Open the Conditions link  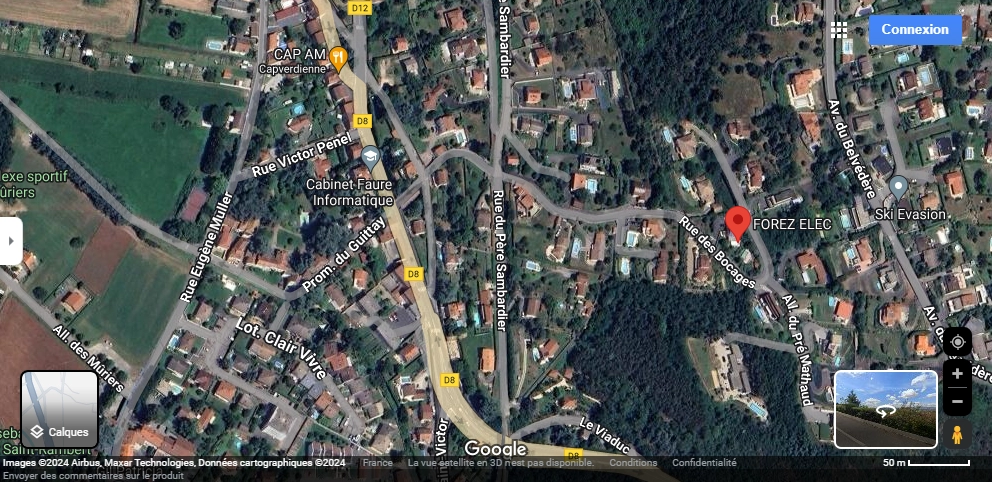click(633, 463)
